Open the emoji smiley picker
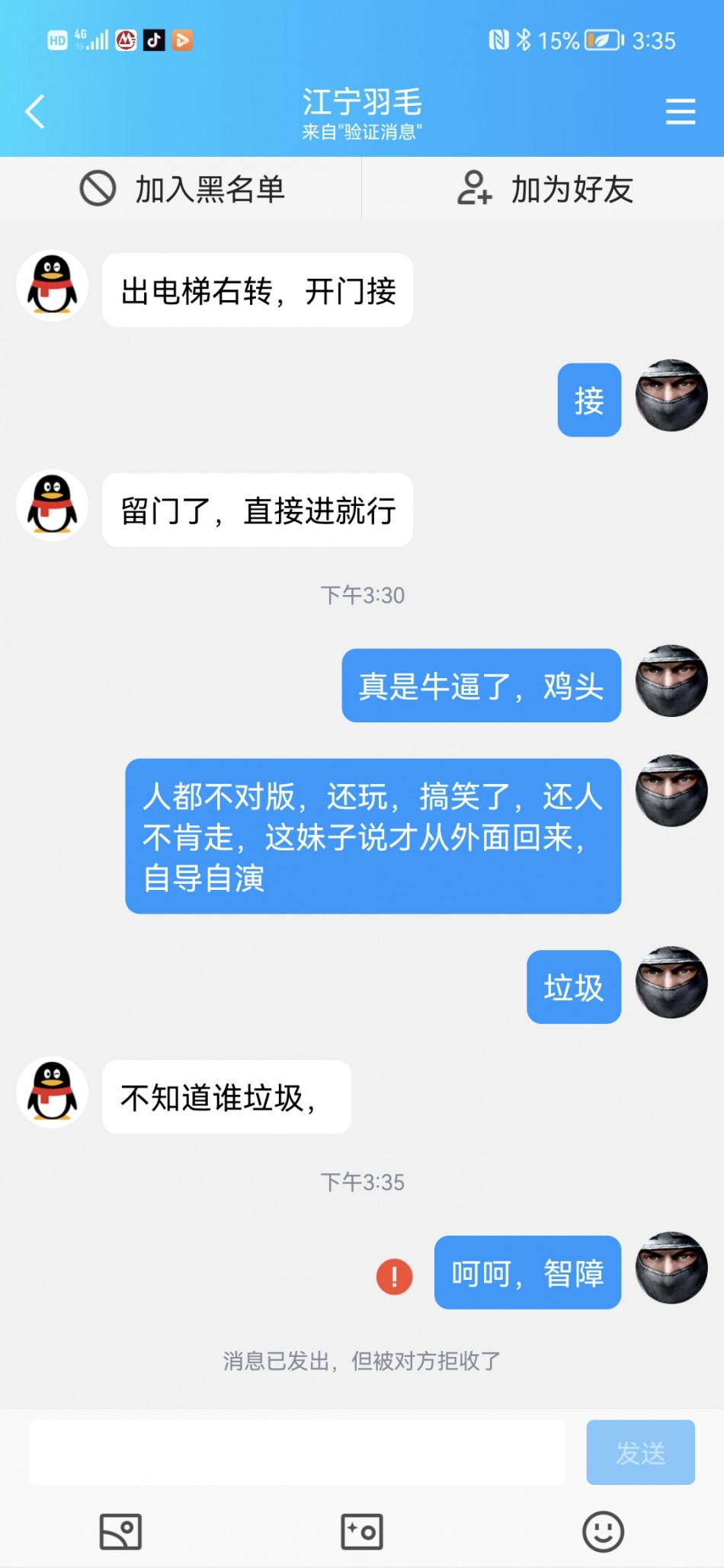 (603, 1531)
